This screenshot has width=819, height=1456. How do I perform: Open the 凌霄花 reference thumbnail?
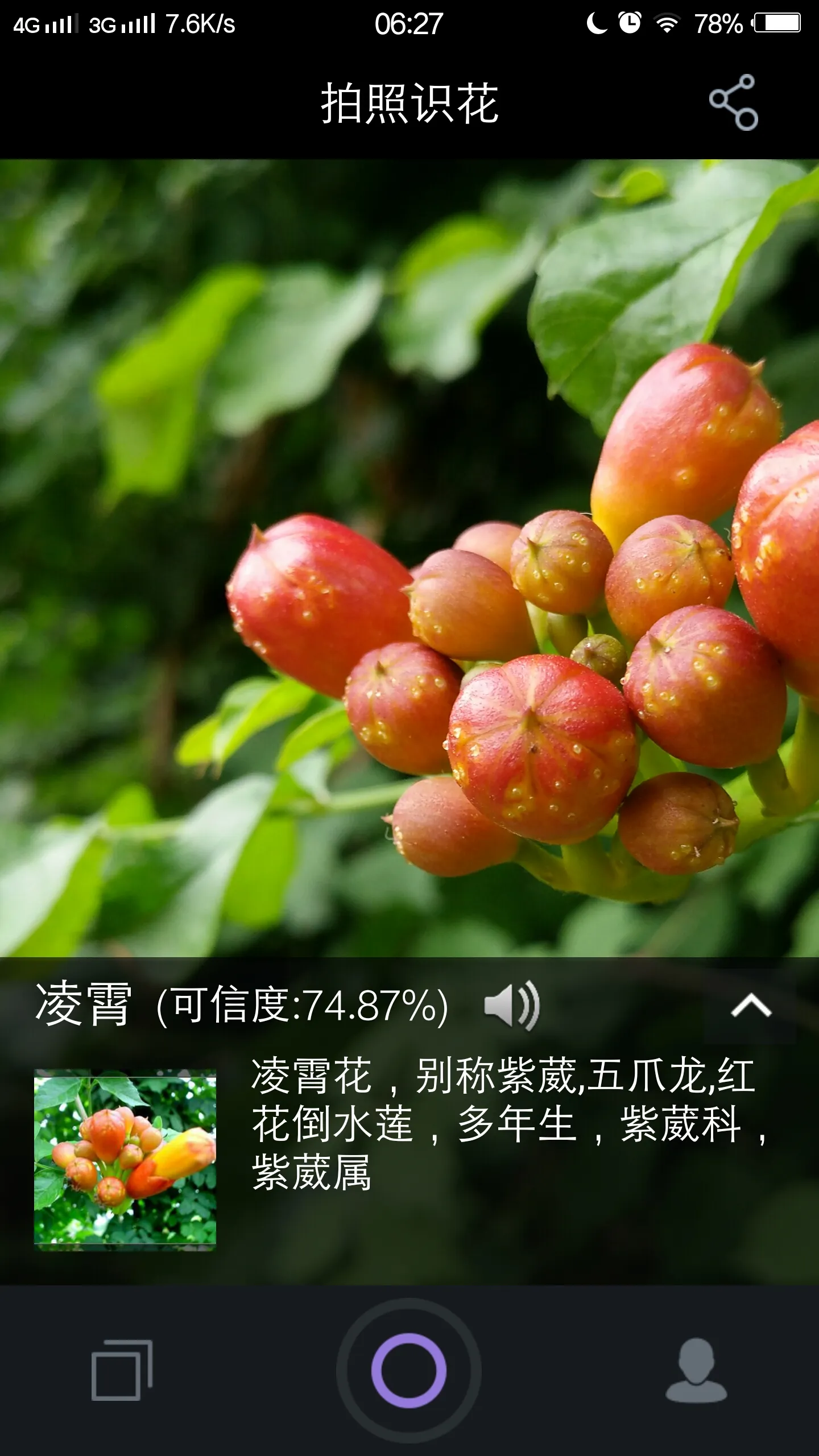tap(125, 1159)
